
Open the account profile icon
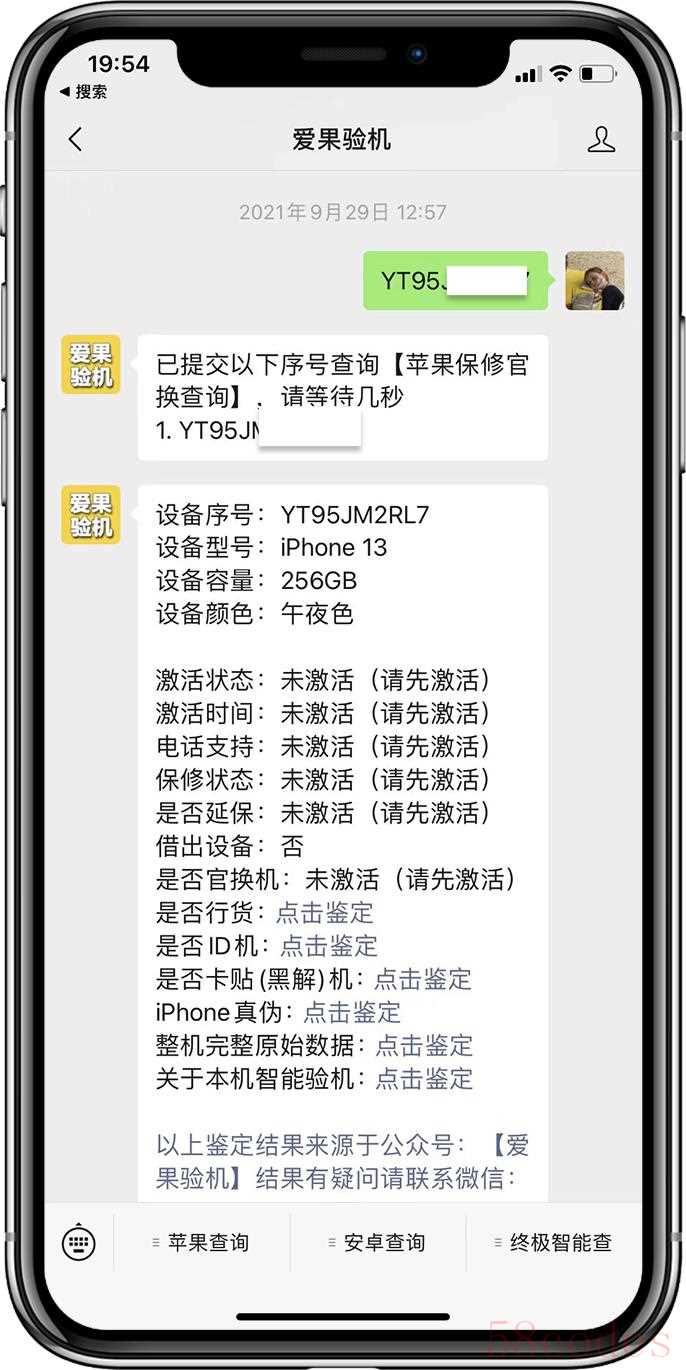pos(601,140)
